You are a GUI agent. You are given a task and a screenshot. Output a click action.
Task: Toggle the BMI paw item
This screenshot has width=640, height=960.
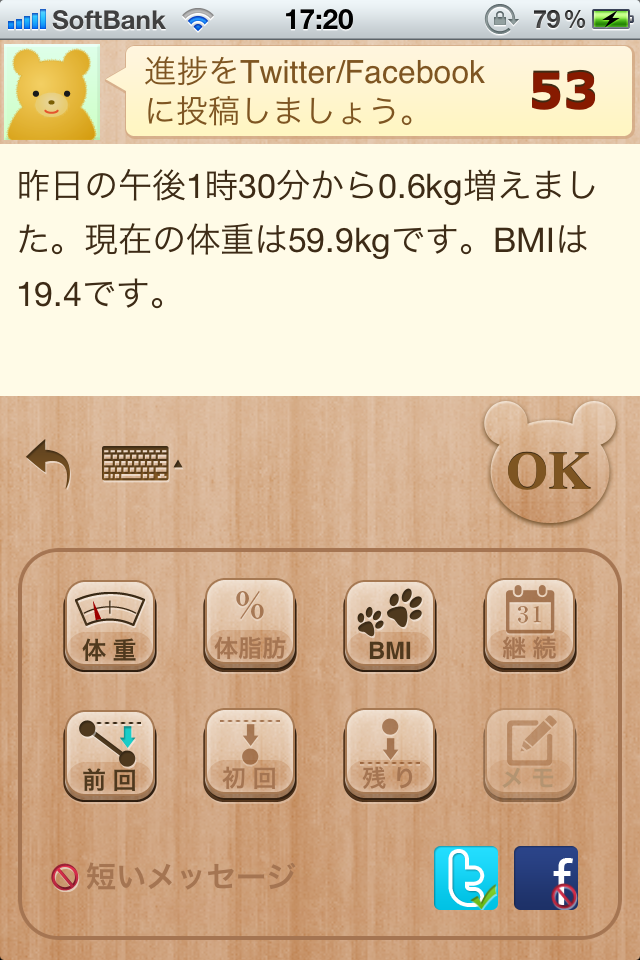coord(390,625)
